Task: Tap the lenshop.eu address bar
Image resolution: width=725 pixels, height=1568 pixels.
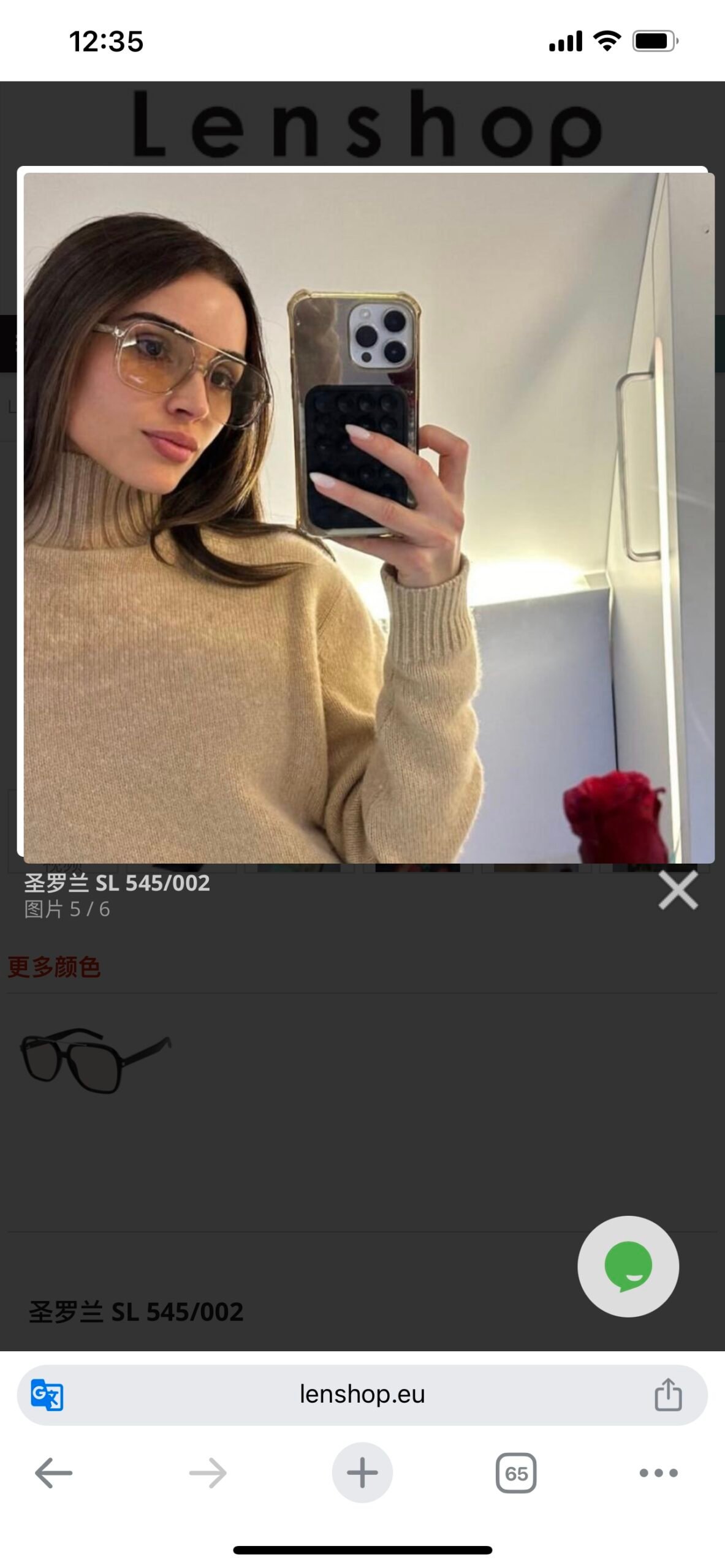Action: pyautogui.click(x=362, y=1395)
